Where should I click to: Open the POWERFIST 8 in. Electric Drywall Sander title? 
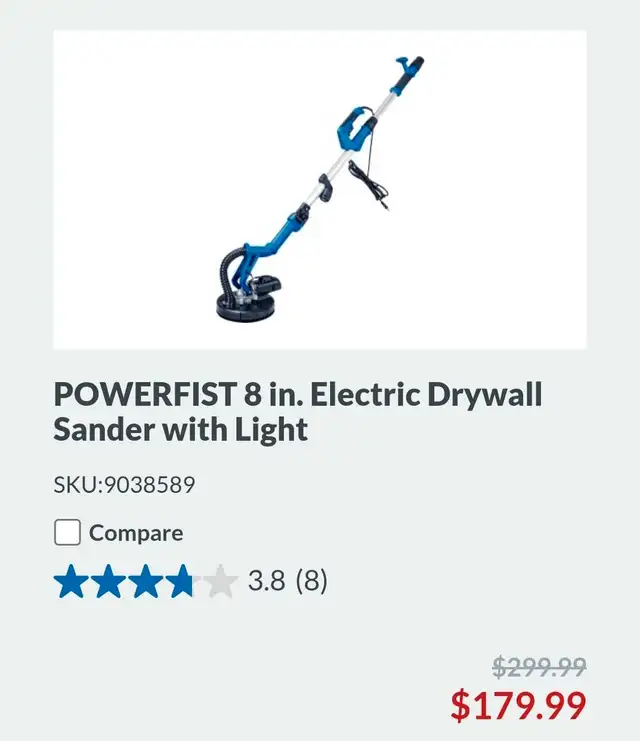[x=297, y=411]
